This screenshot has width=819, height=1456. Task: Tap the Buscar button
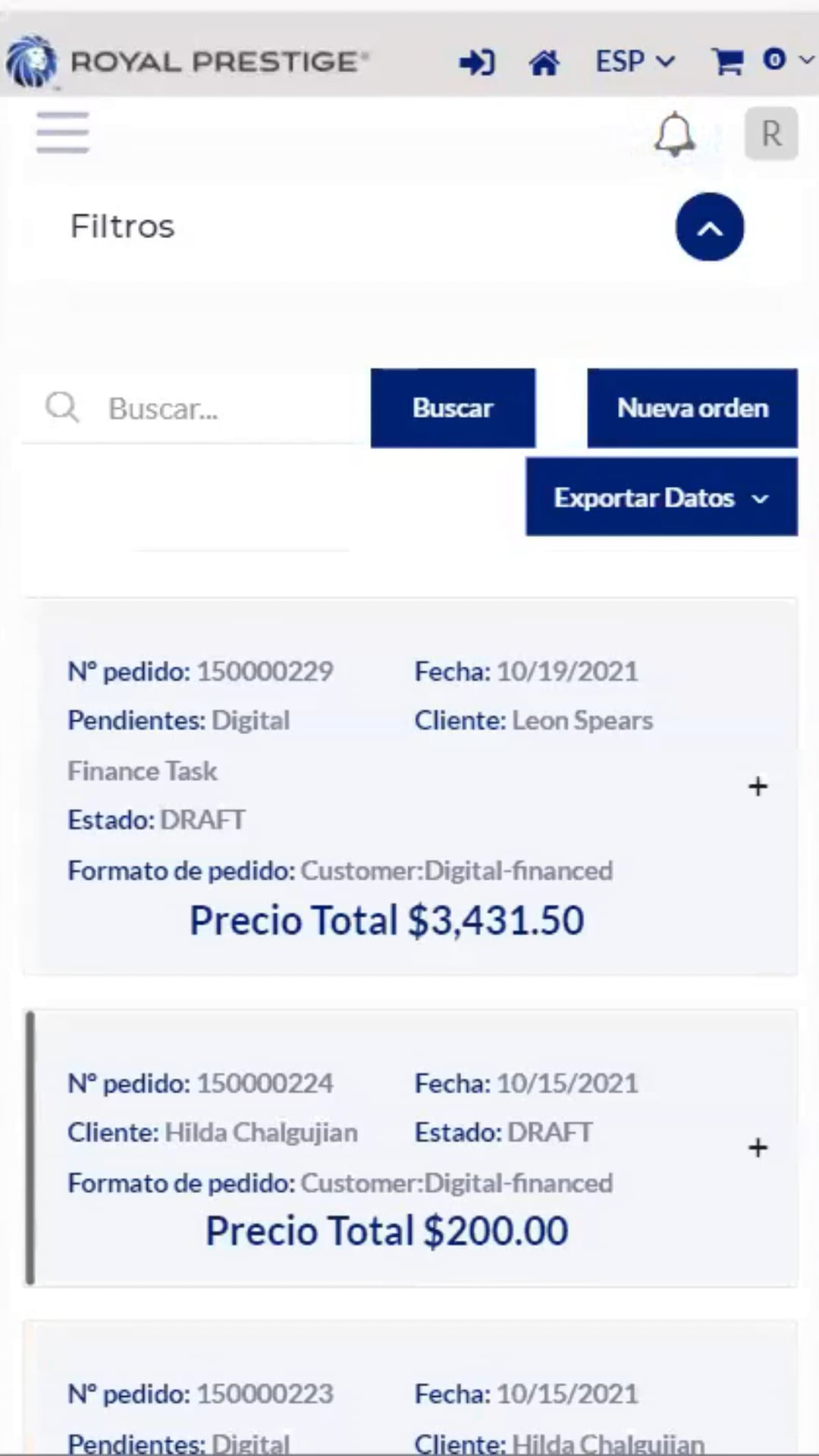tap(453, 408)
